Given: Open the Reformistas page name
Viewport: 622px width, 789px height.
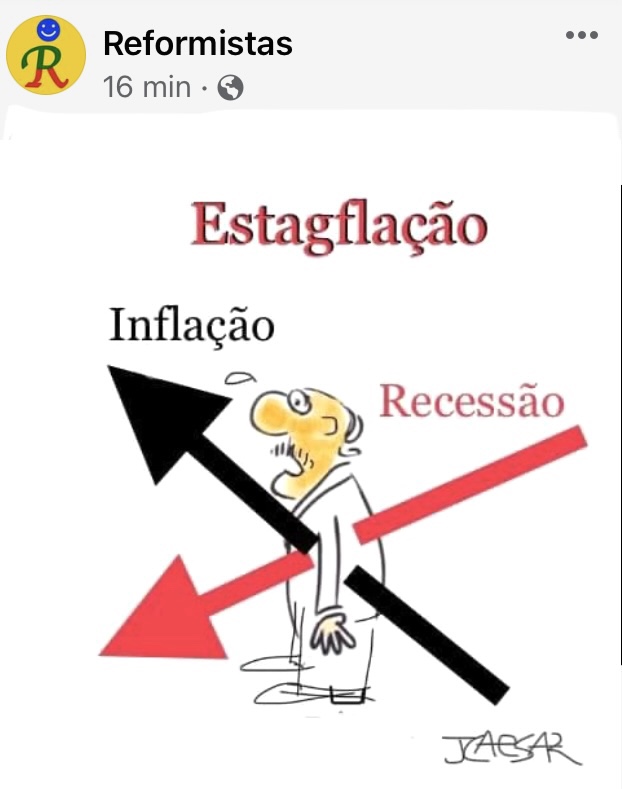Looking at the screenshot, I should 197,43.
